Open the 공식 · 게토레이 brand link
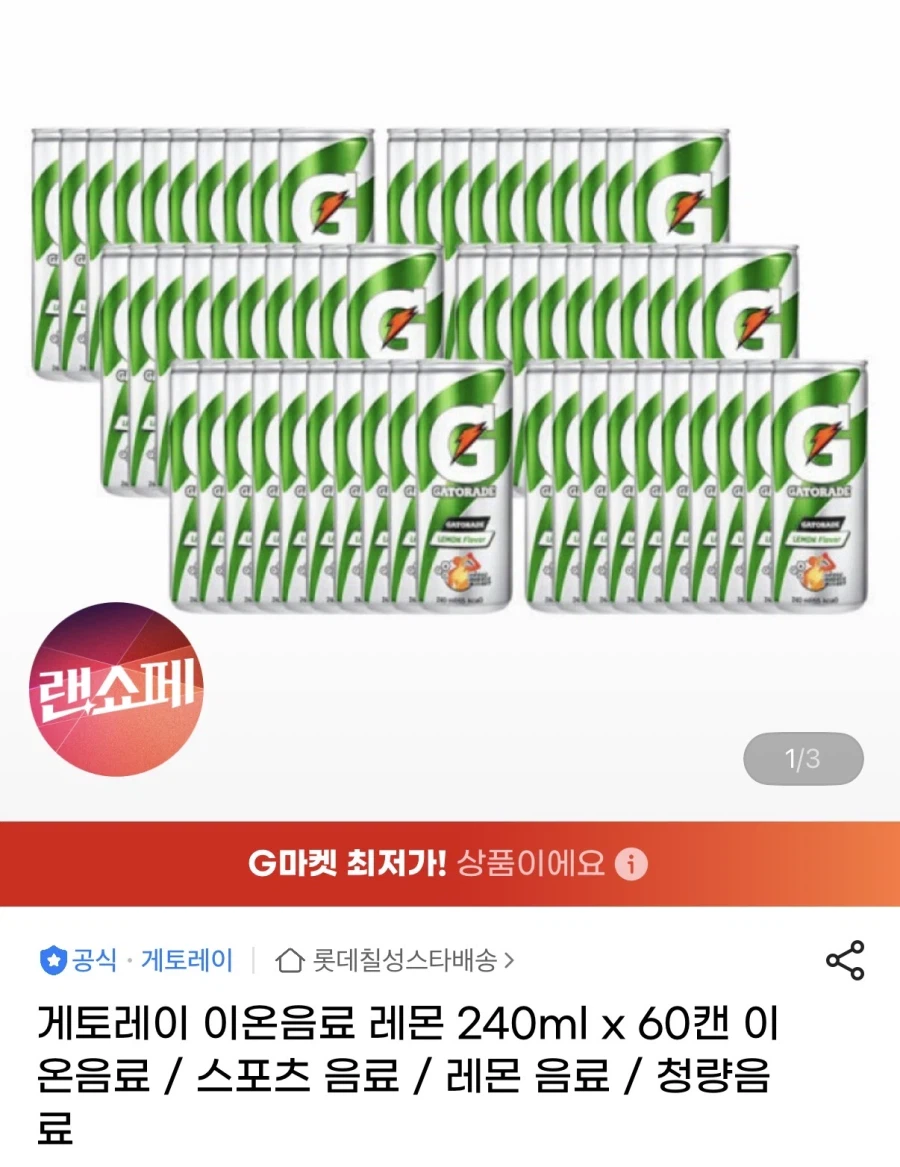 (x=140, y=959)
